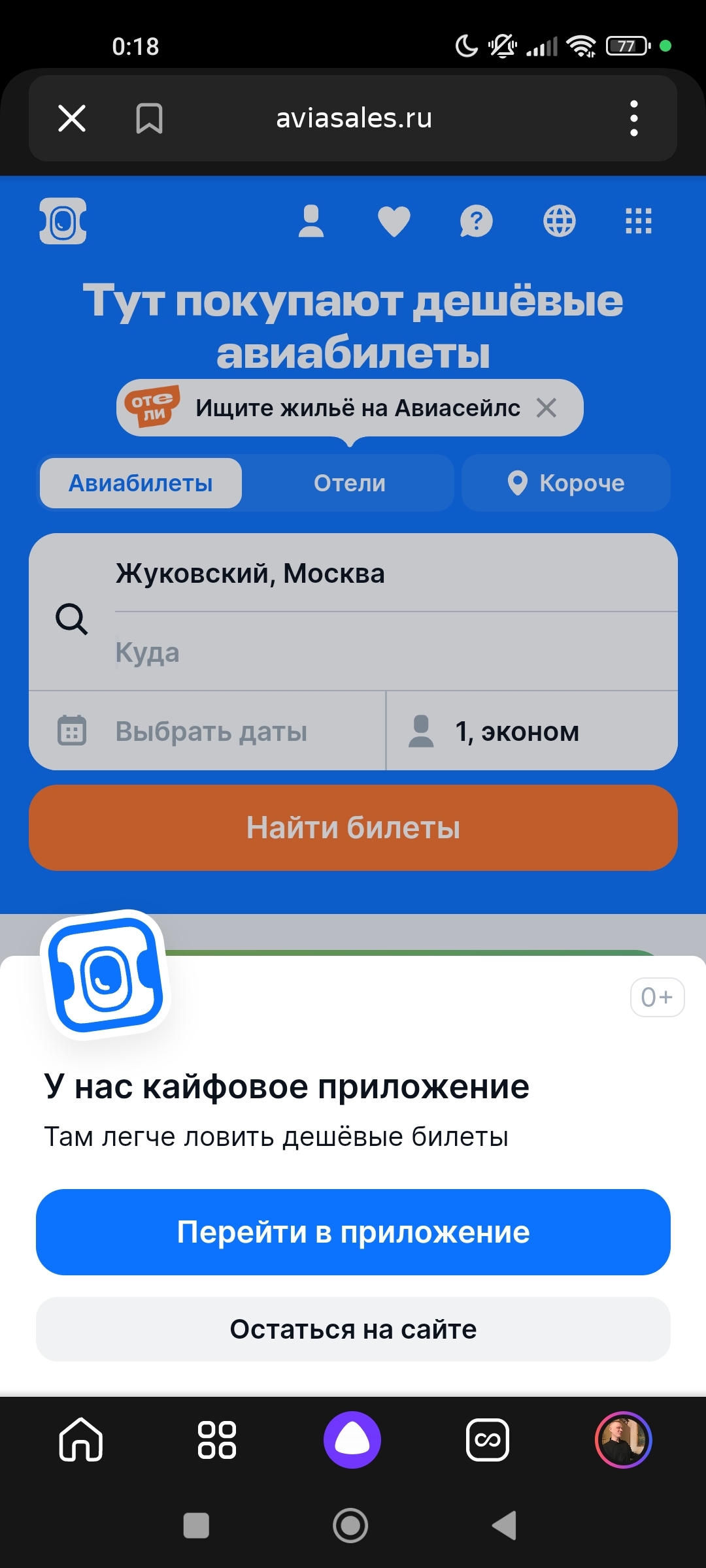
Task: Bookmark this page in the browser
Action: point(149,118)
